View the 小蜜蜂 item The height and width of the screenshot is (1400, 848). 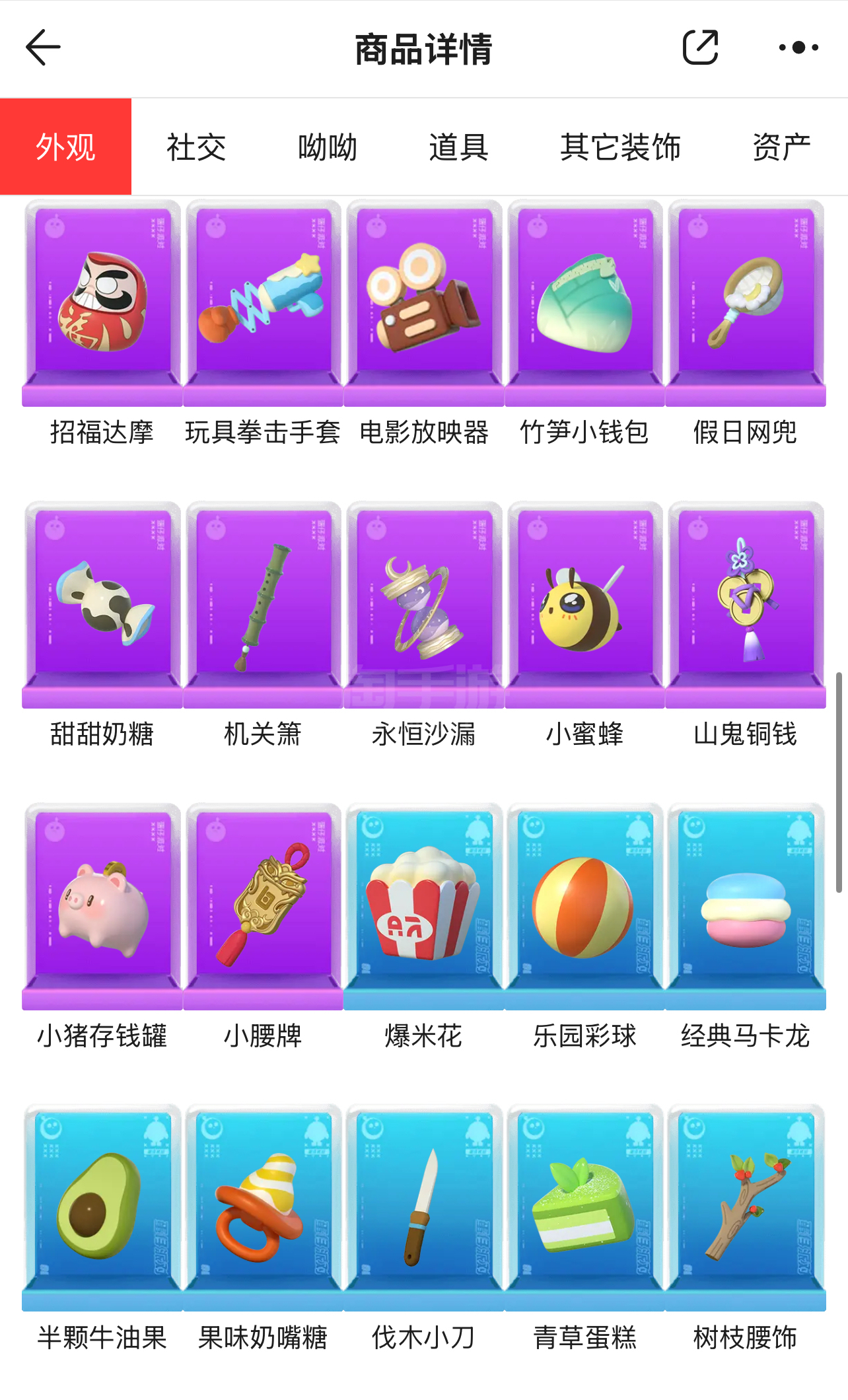pyautogui.click(x=584, y=606)
